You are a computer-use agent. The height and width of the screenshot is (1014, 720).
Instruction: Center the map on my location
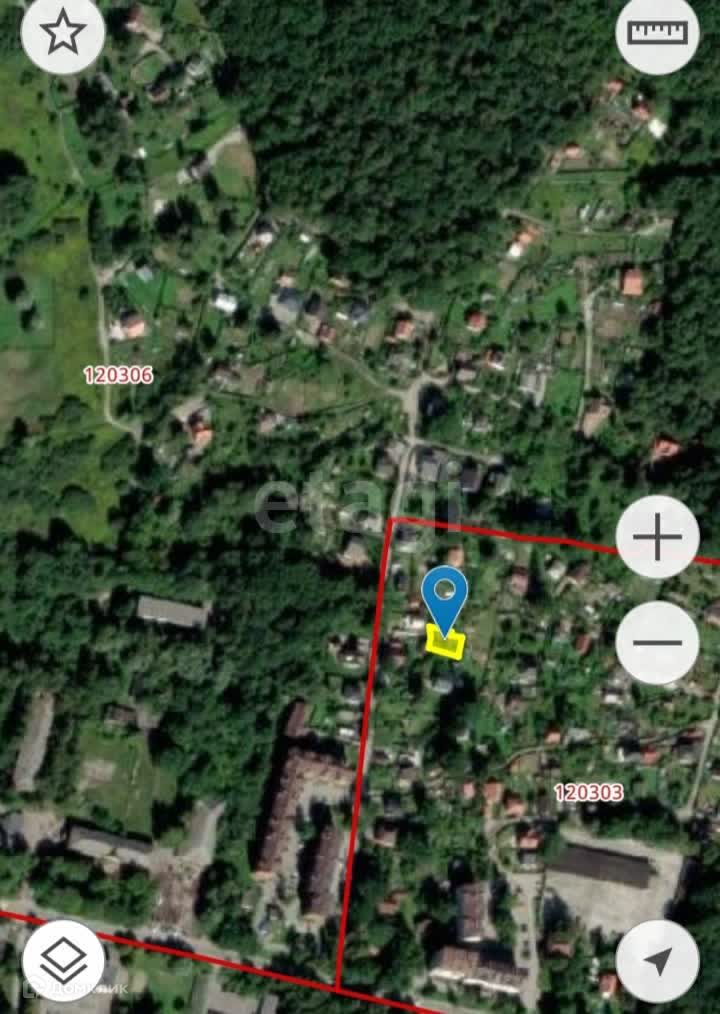[x=657, y=961]
